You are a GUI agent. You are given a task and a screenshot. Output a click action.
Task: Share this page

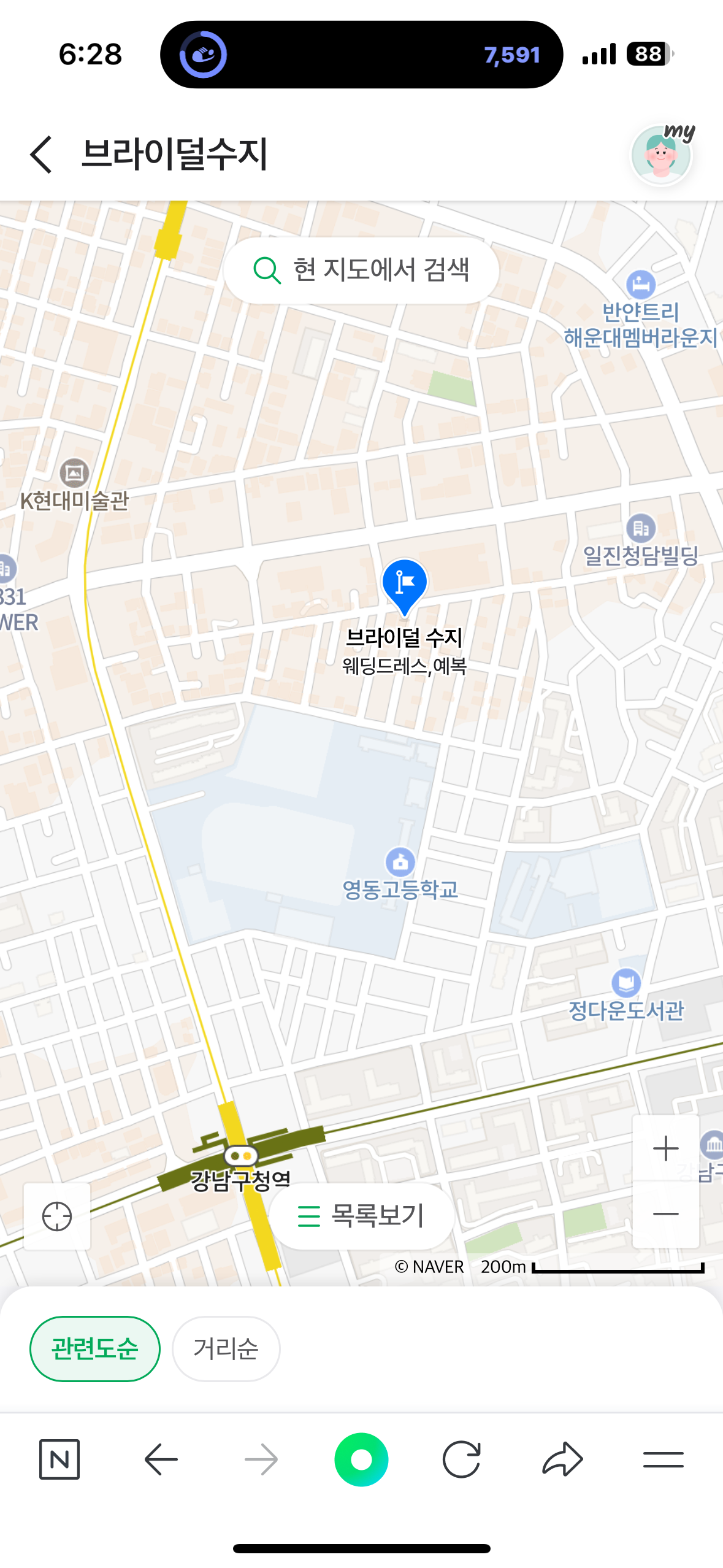click(562, 1459)
